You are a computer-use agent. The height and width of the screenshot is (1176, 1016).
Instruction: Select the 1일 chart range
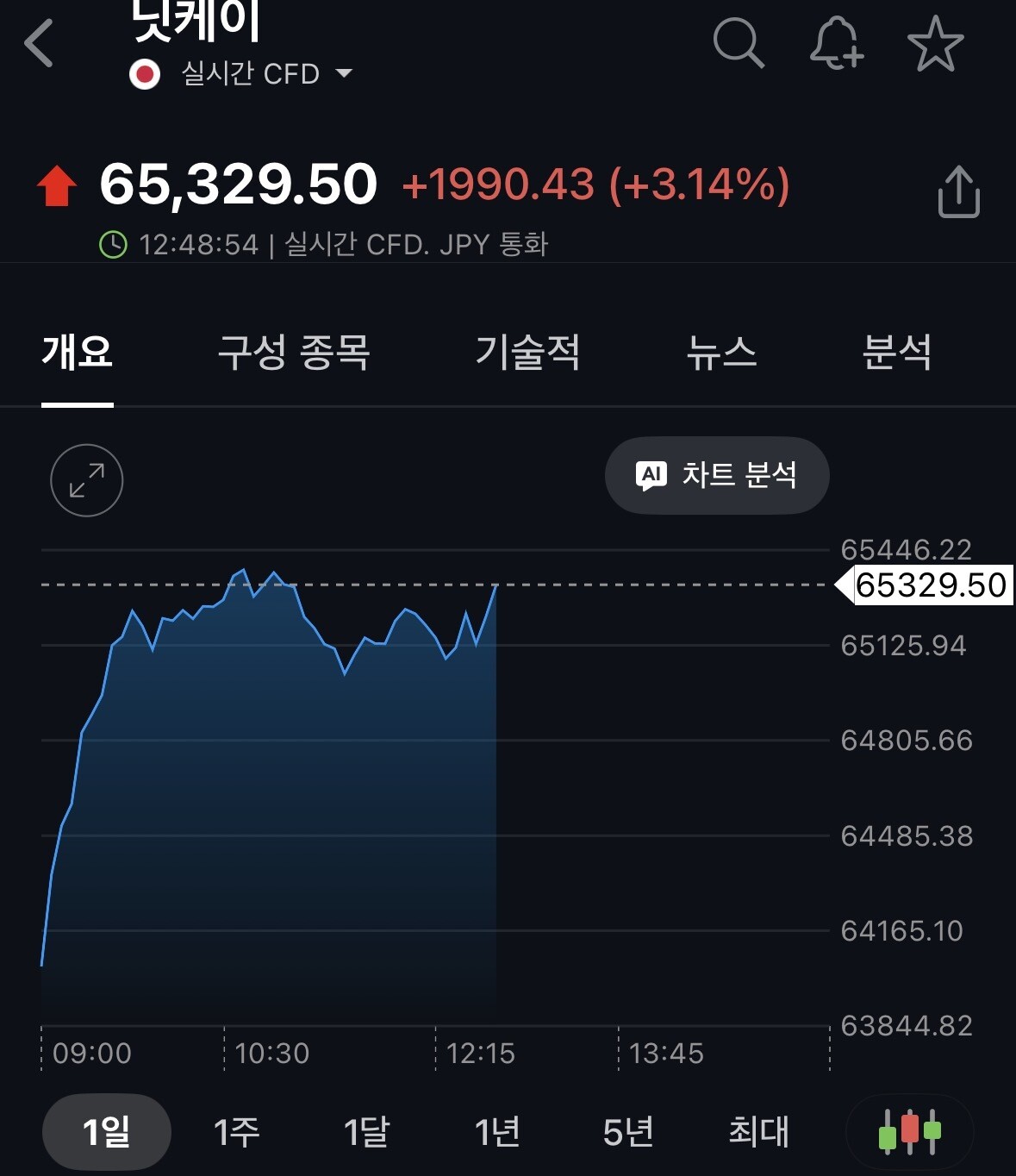107,1131
